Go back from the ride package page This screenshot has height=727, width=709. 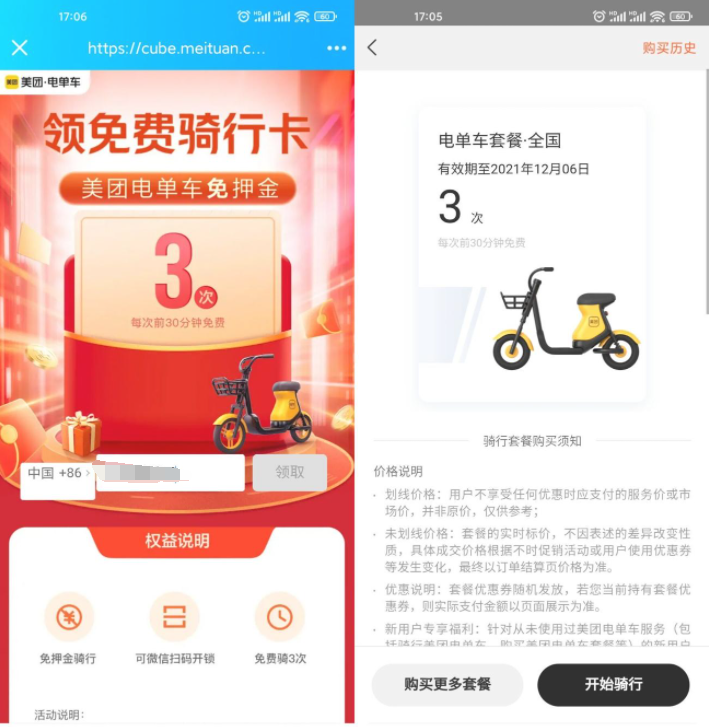373,48
